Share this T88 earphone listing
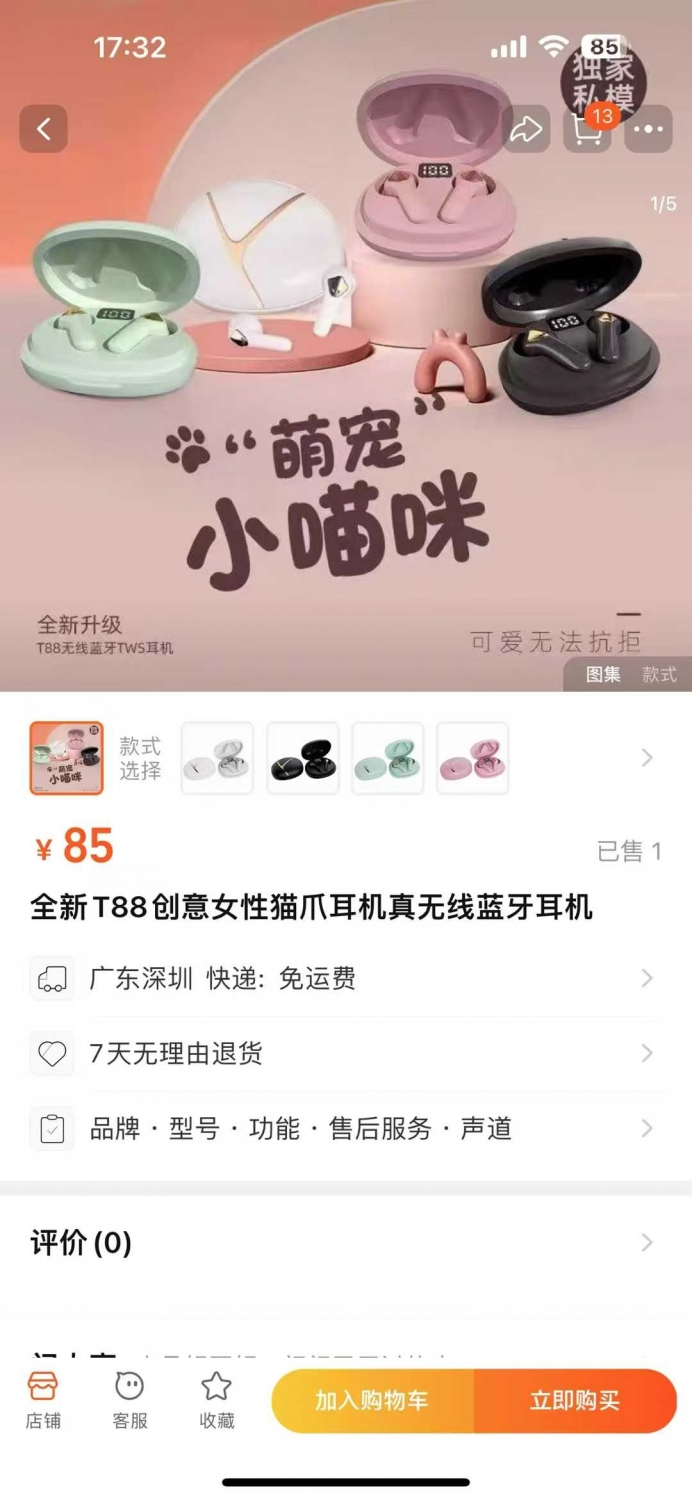Screen dimensions: 692x1500 click(526, 129)
